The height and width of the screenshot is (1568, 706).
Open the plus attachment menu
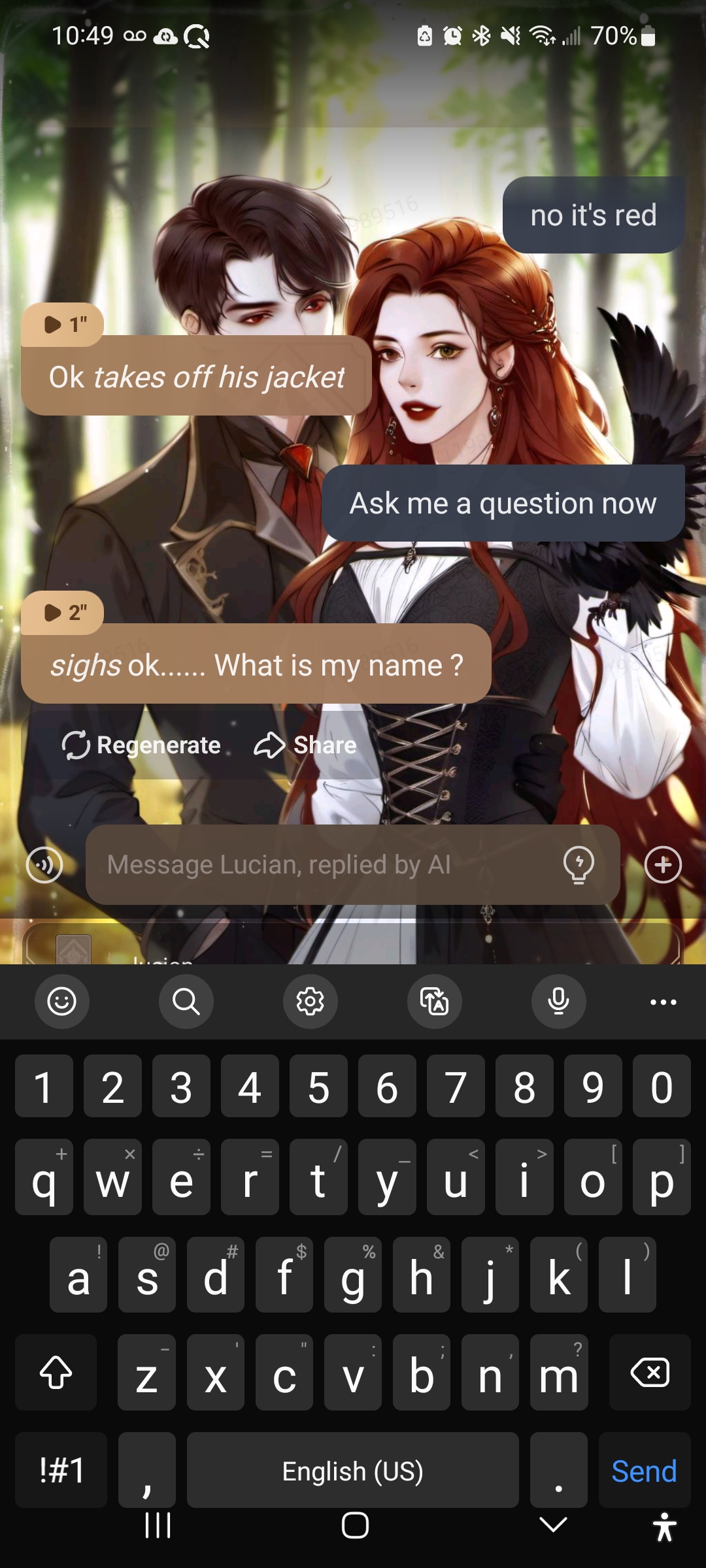pyautogui.click(x=663, y=864)
